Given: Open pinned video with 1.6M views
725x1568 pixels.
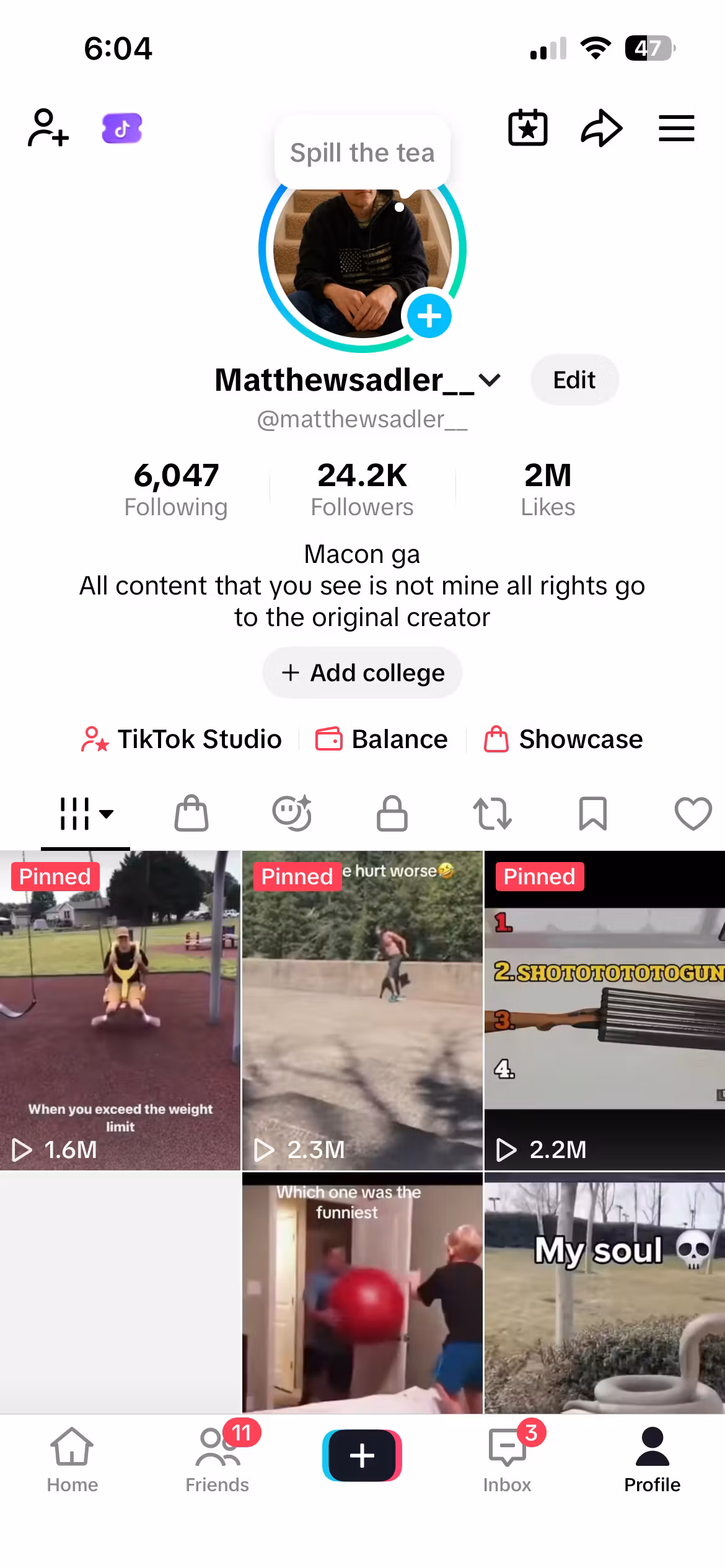Looking at the screenshot, I should (x=120, y=1010).
